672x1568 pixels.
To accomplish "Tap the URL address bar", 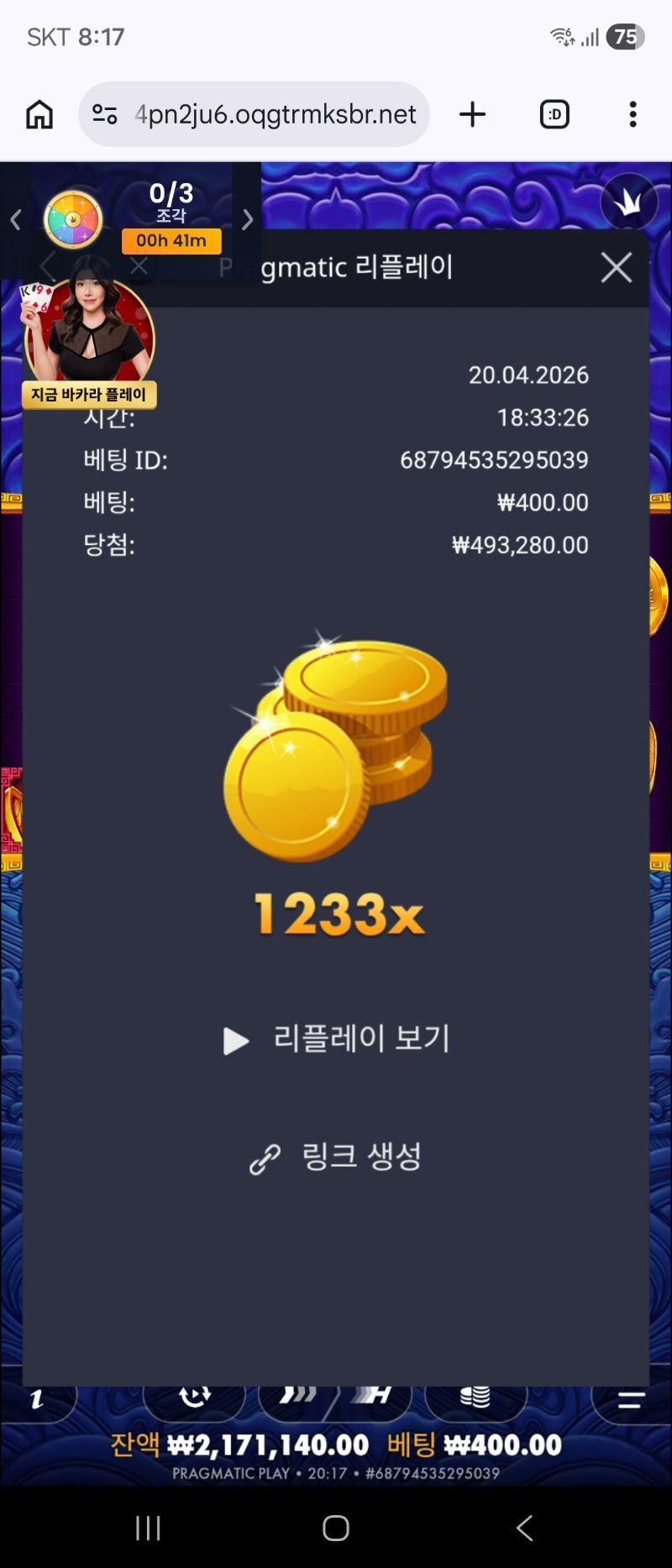I will 273,114.
